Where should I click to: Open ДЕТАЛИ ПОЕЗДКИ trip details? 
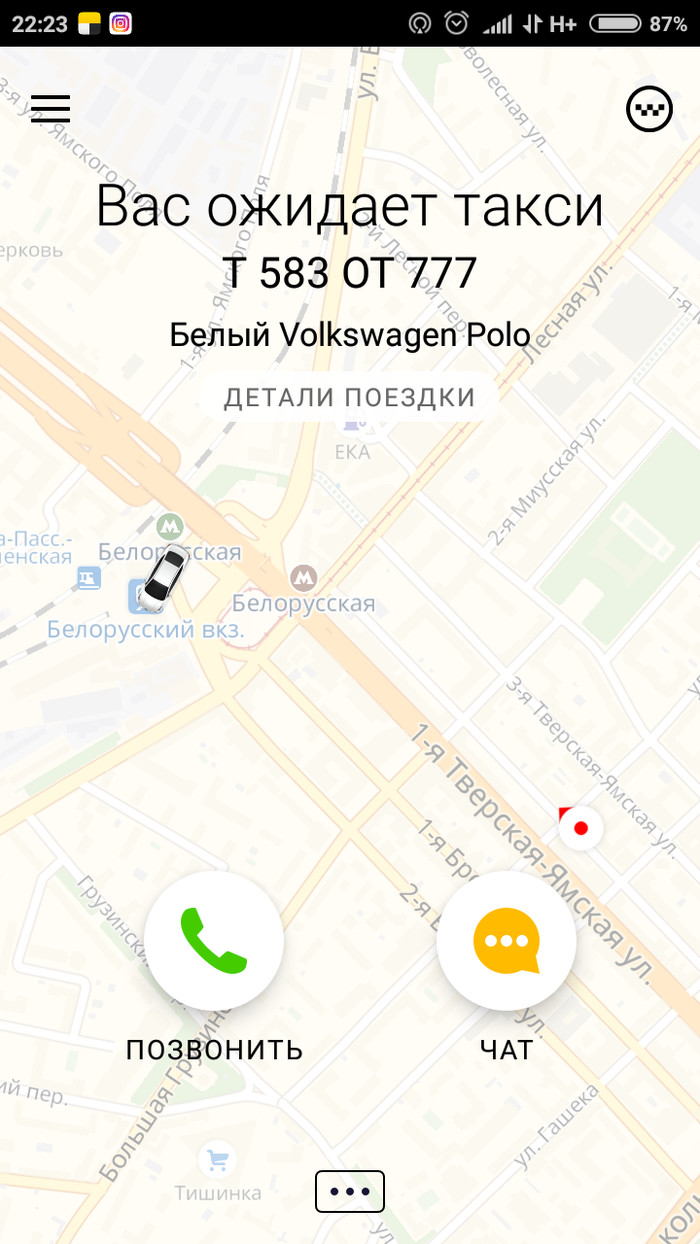click(349, 397)
